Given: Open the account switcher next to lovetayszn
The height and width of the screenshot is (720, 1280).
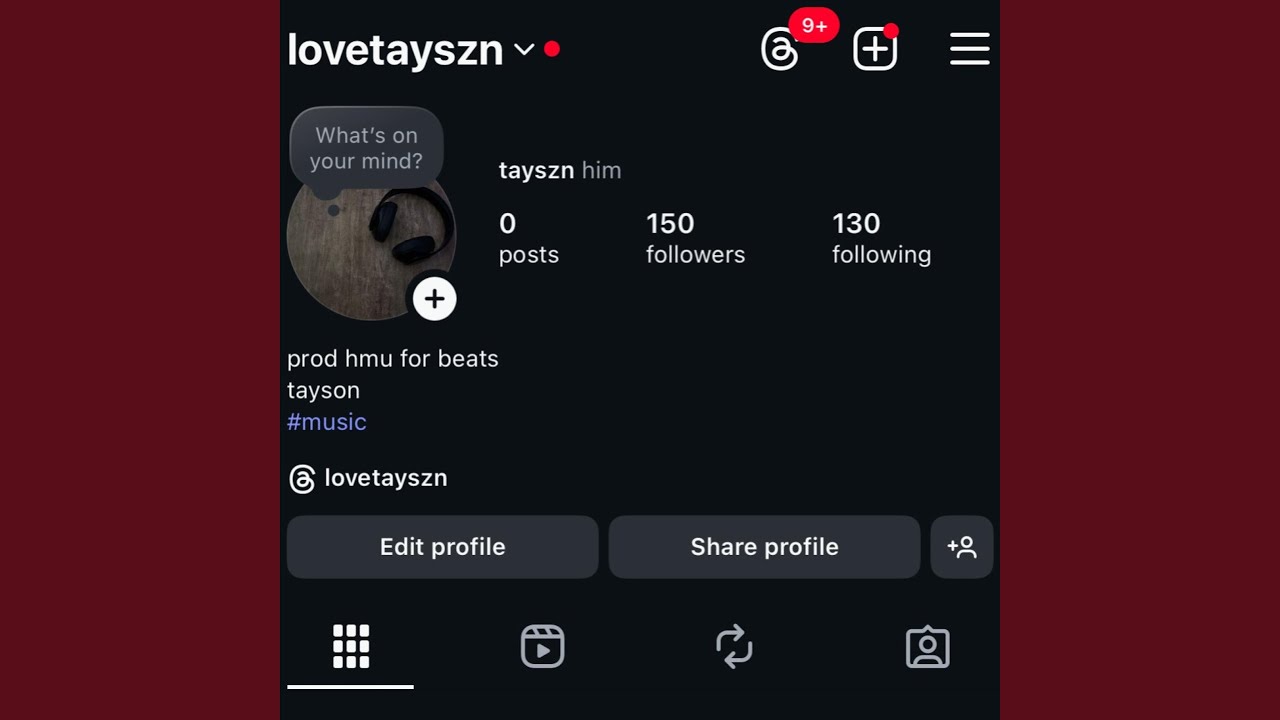Looking at the screenshot, I should click(x=523, y=49).
